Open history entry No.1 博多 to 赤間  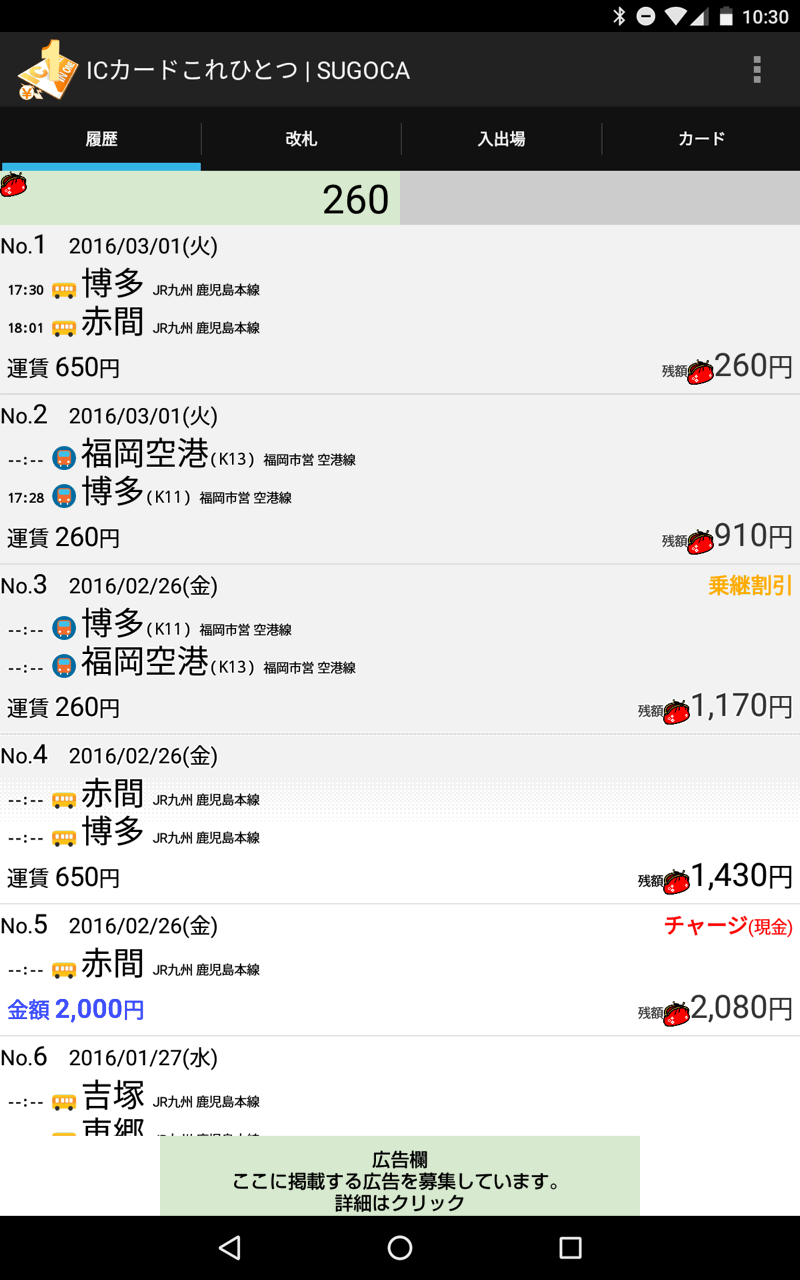coord(400,309)
